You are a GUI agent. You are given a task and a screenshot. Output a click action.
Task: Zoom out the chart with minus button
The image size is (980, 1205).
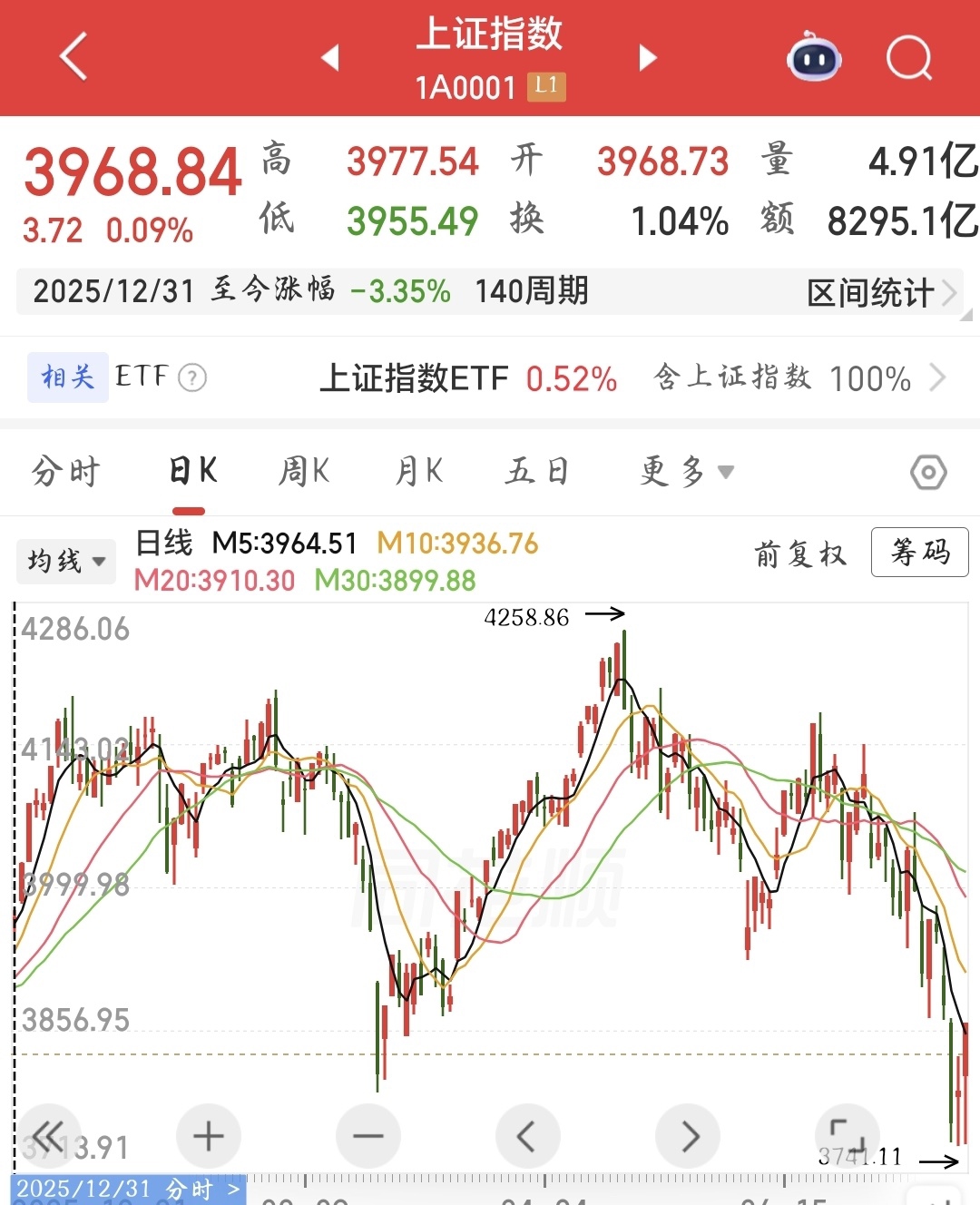pos(368,1136)
